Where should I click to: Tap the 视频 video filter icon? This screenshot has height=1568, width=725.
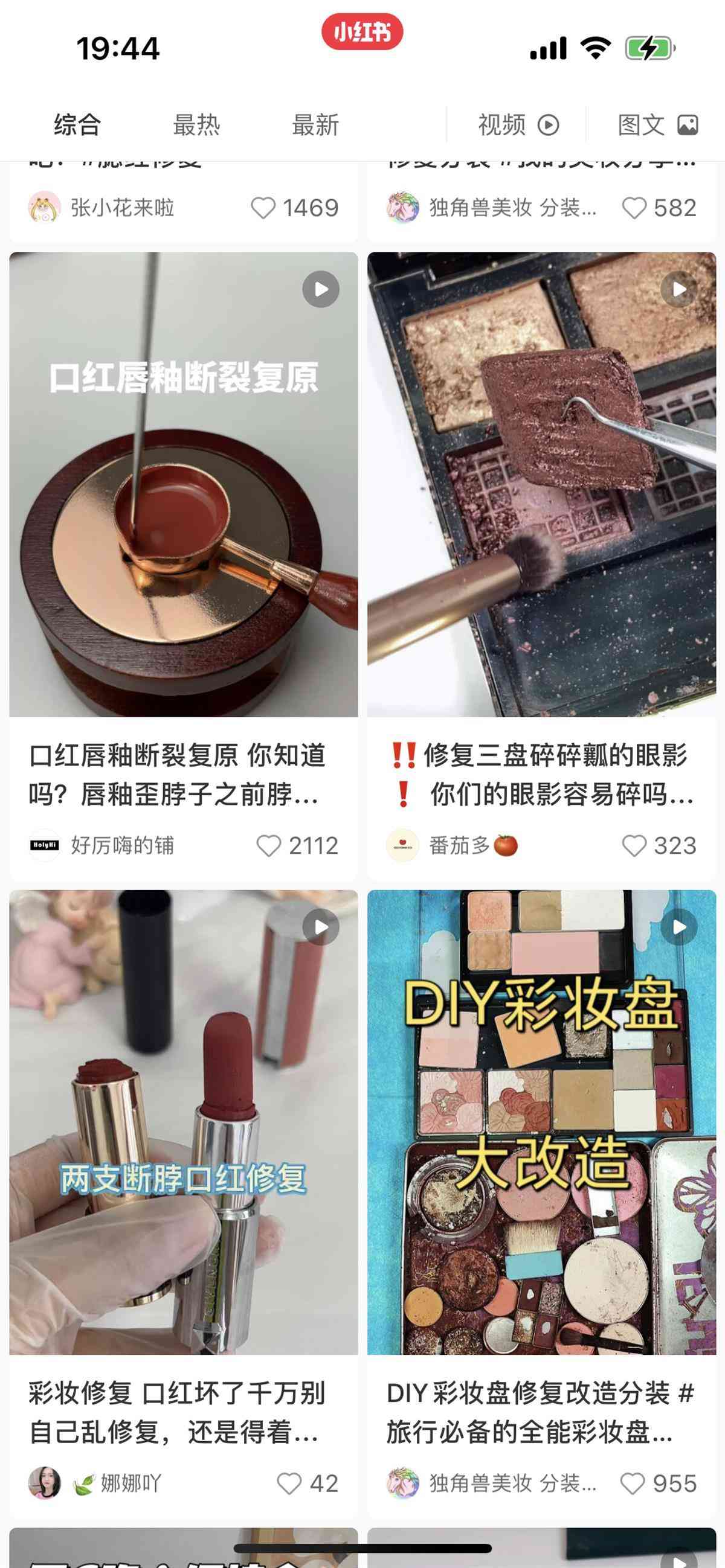point(548,124)
